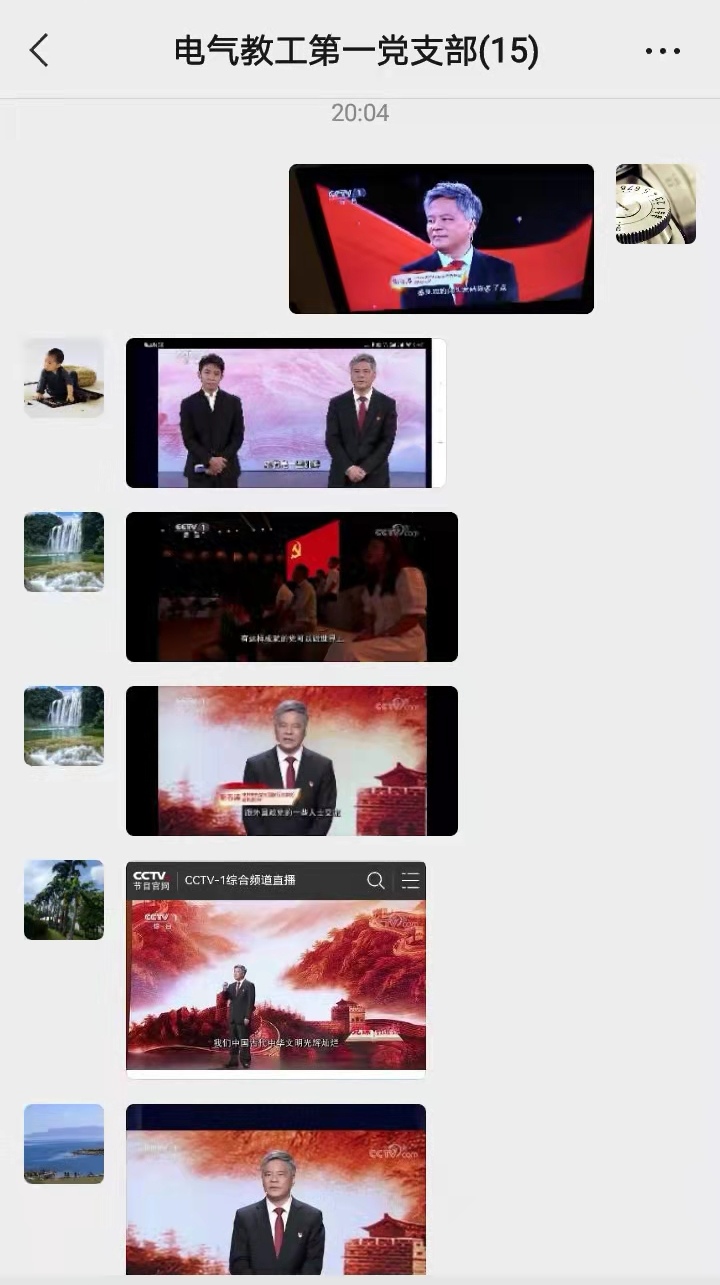Open the profile with the seaside avatar
Viewport: 720px width, 1285px height.
click(64, 1144)
